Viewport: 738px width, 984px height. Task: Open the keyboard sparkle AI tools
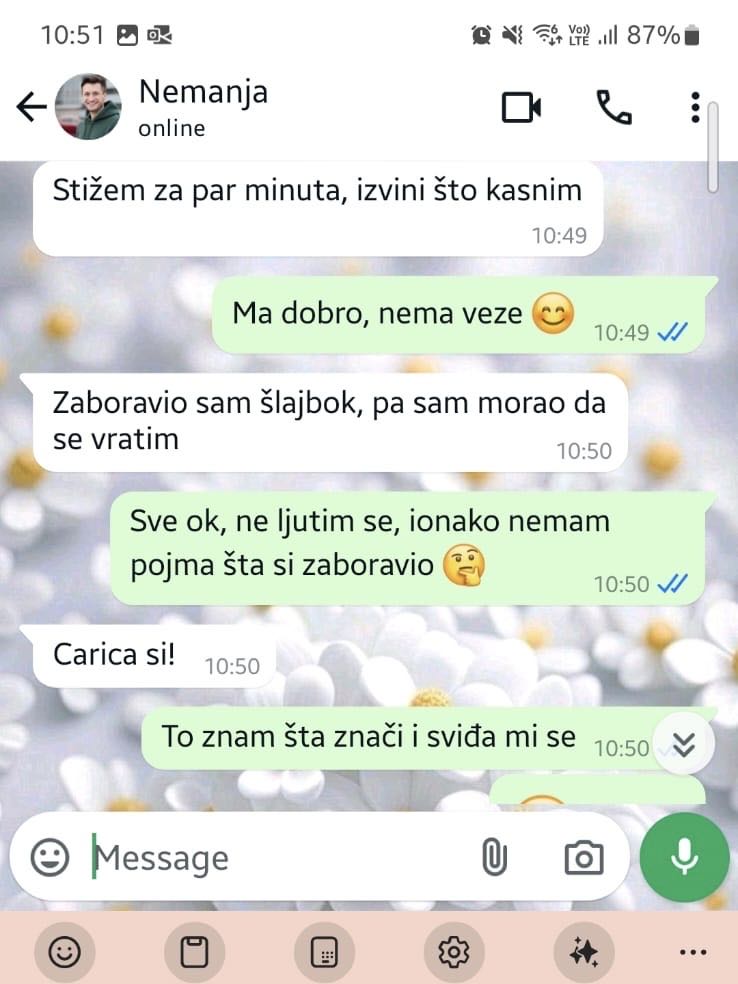tap(583, 954)
